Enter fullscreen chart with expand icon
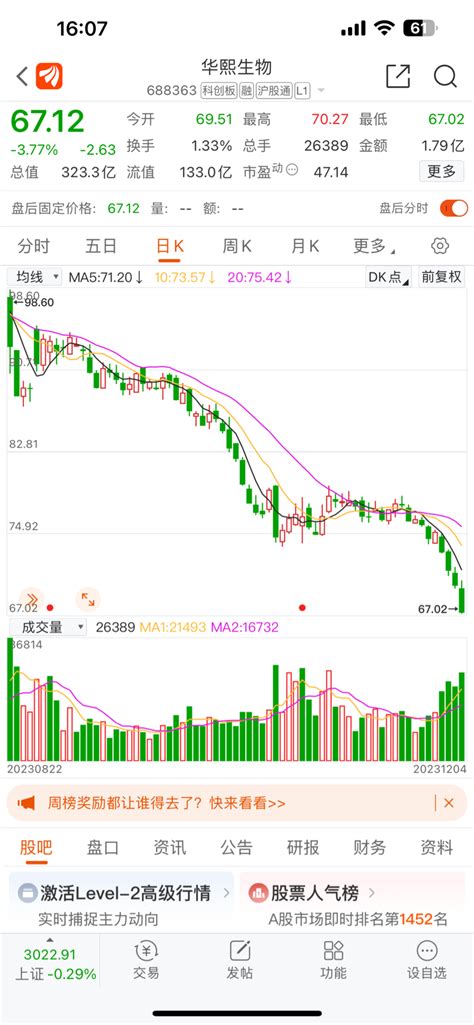 [x=88, y=598]
